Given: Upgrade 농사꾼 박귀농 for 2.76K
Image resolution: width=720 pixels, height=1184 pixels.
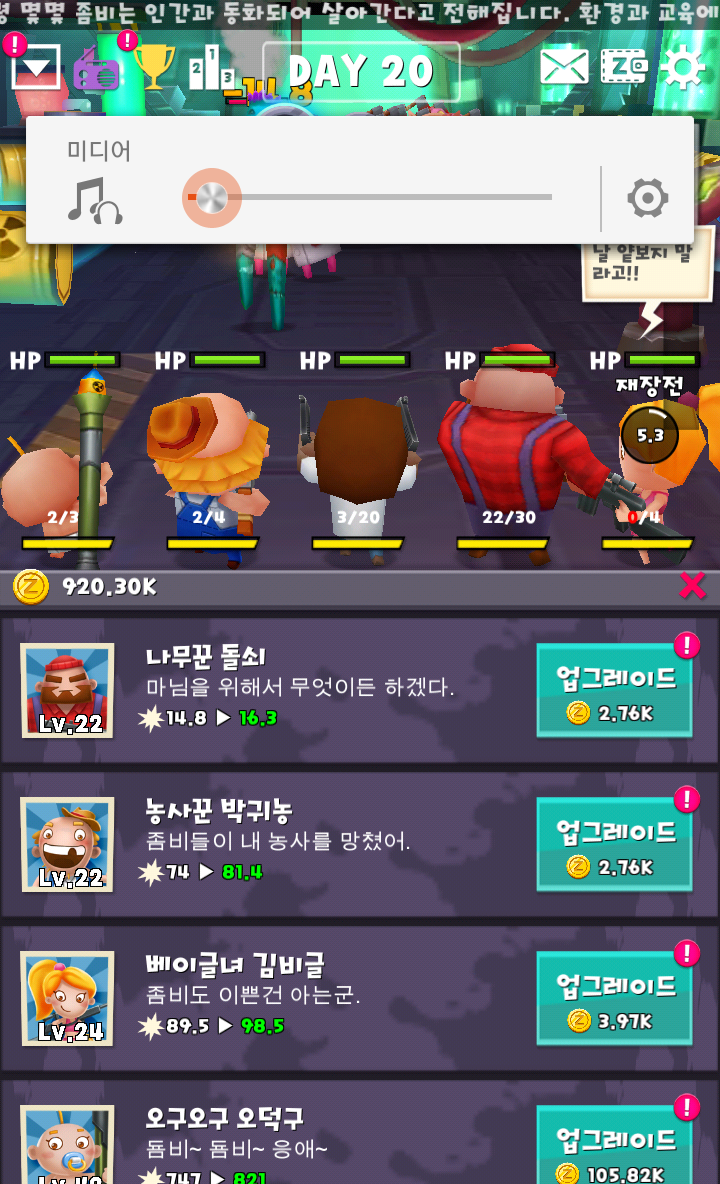Looking at the screenshot, I should pos(614,844).
